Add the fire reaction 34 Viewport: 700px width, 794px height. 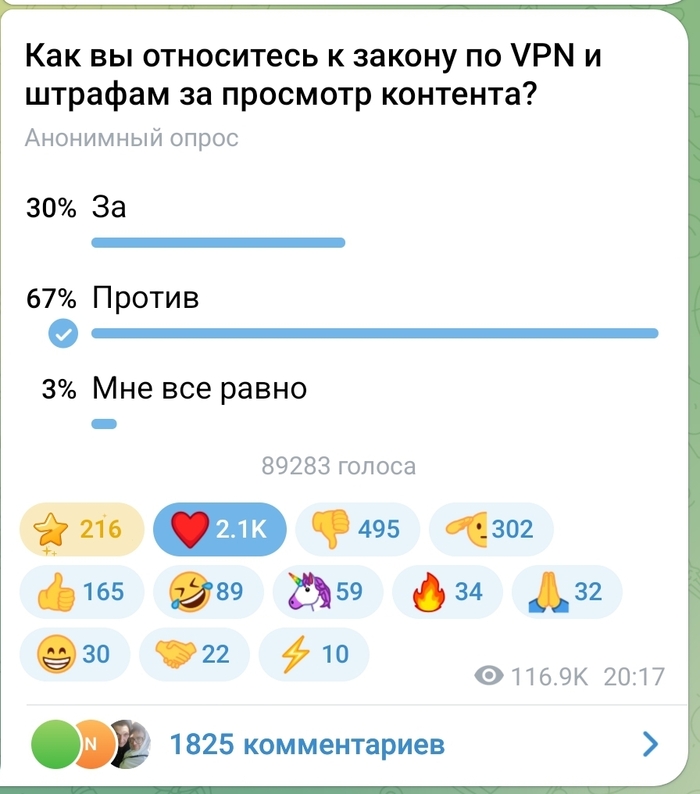click(447, 592)
